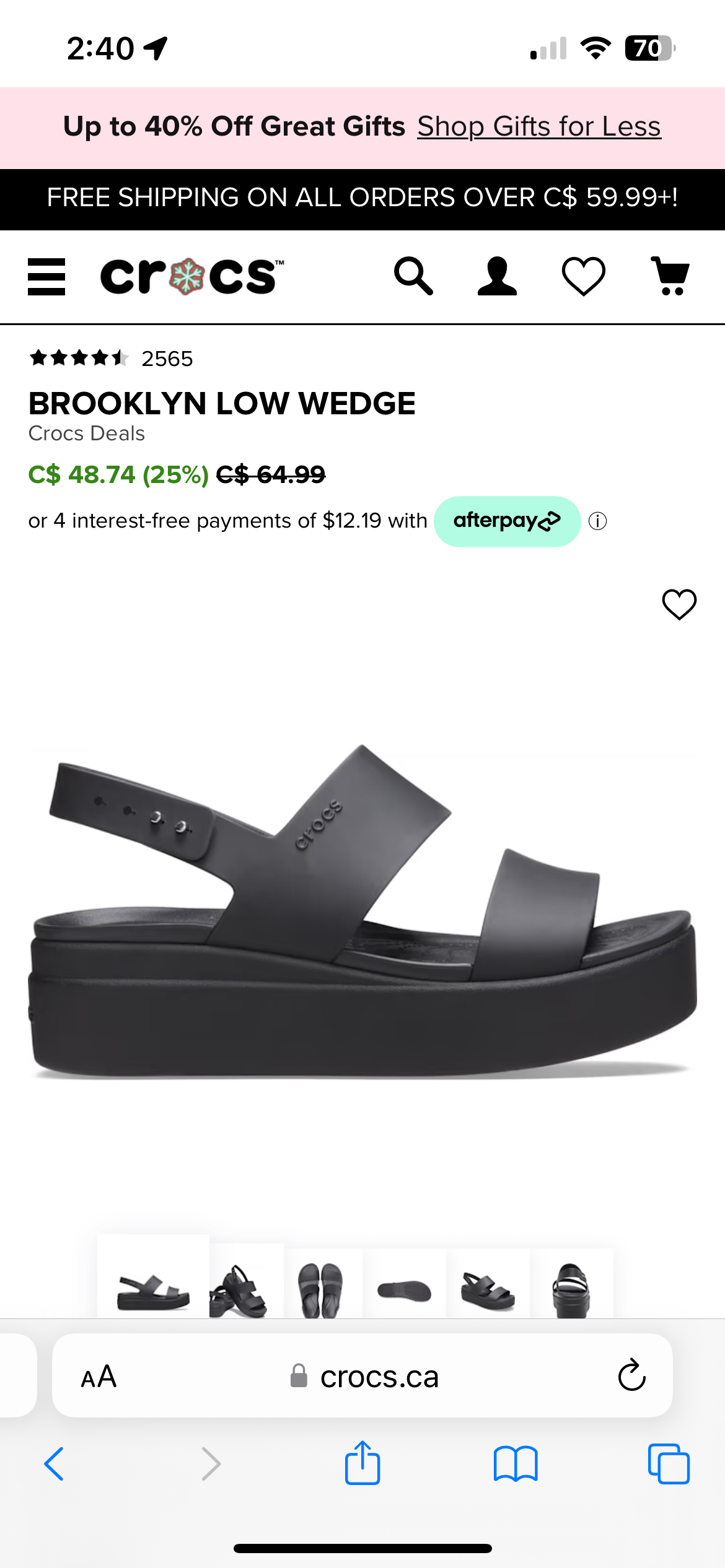Follow the Shop Gifts for Less link
The width and height of the screenshot is (725, 1568).
tap(538, 127)
